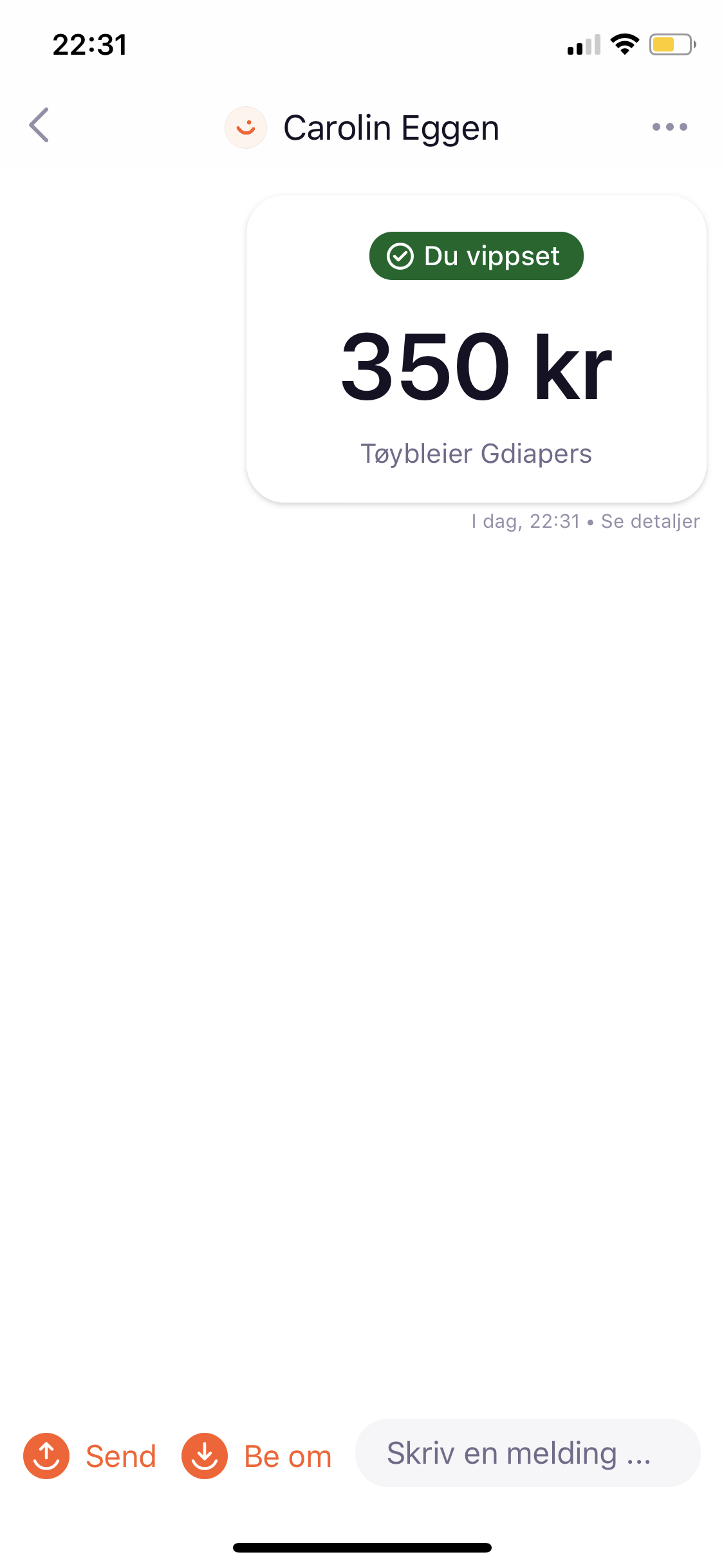Request money with Be om
The height and width of the screenshot is (1568, 724).
257,1456
